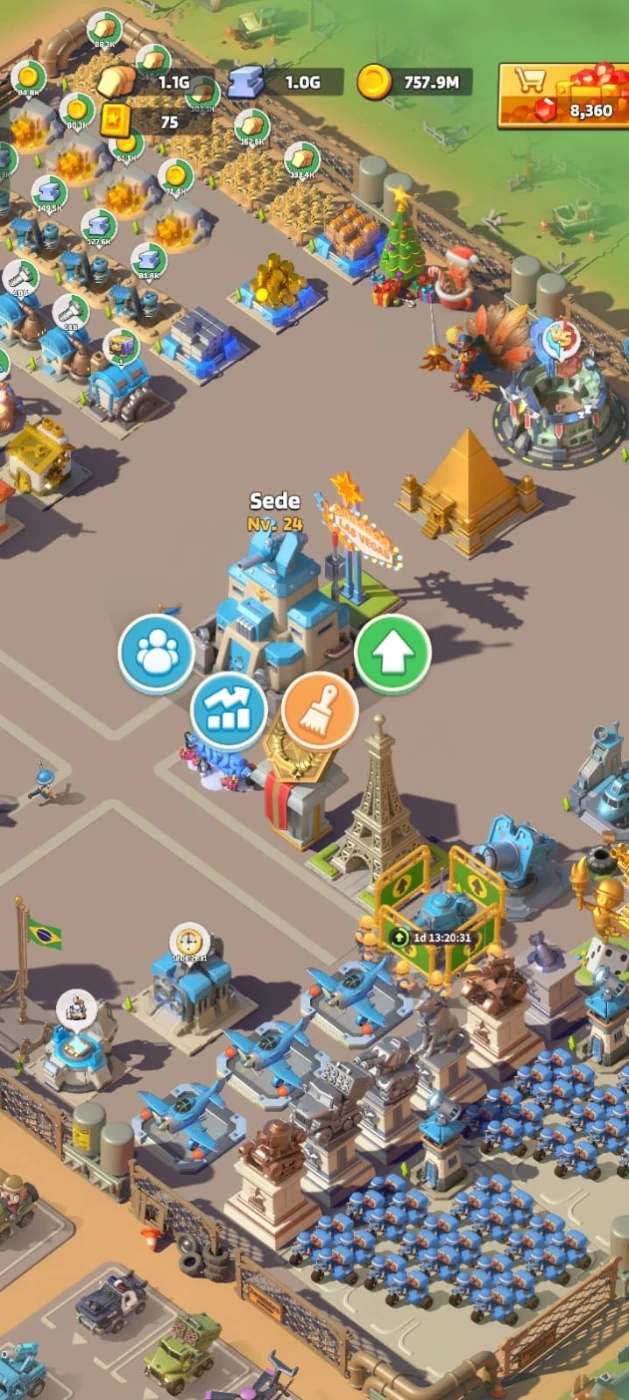Tap the clock bubble over the blue factory

[x=189, y=942]
